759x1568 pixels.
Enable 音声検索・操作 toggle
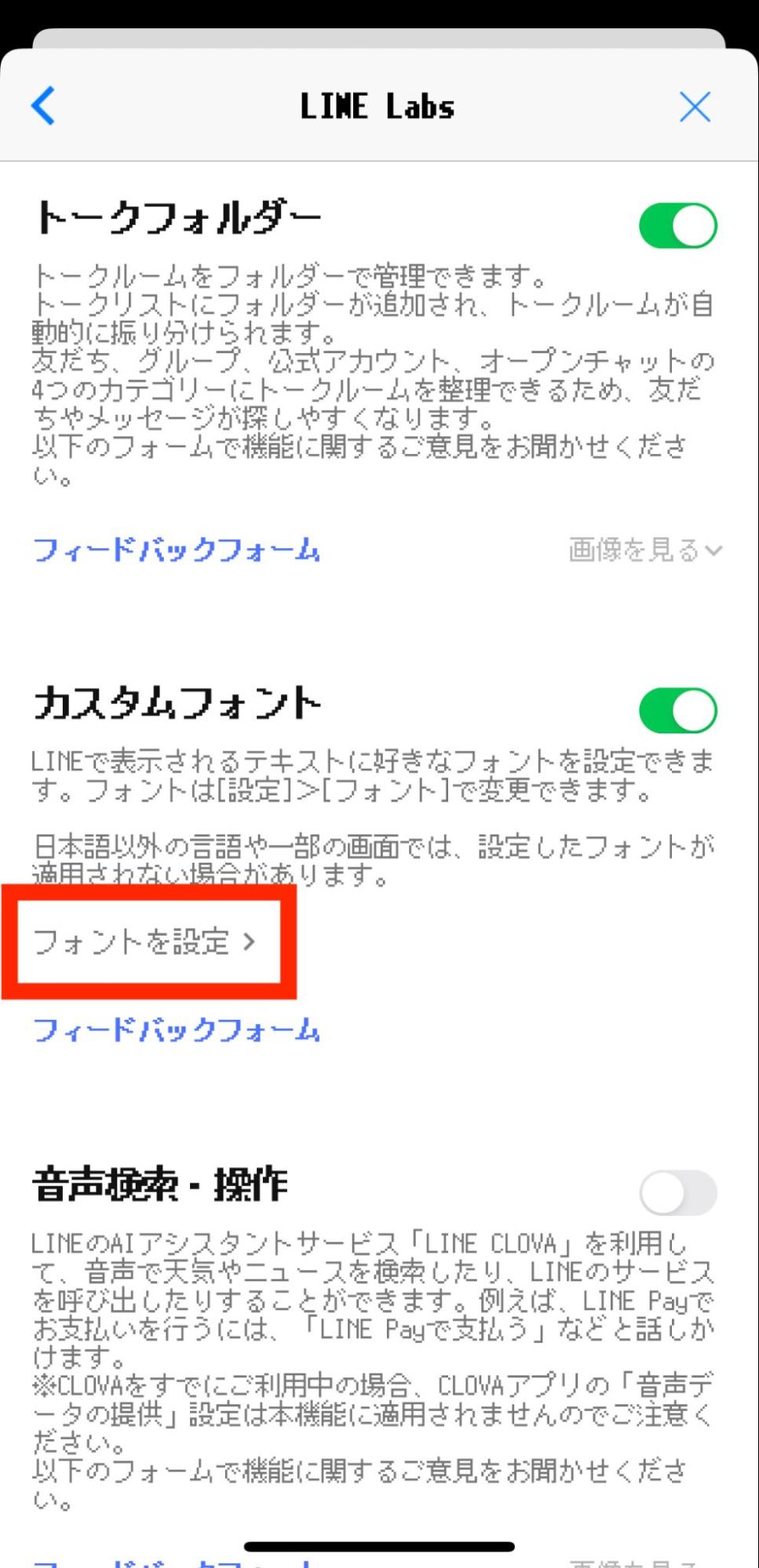coord(677,1193)
